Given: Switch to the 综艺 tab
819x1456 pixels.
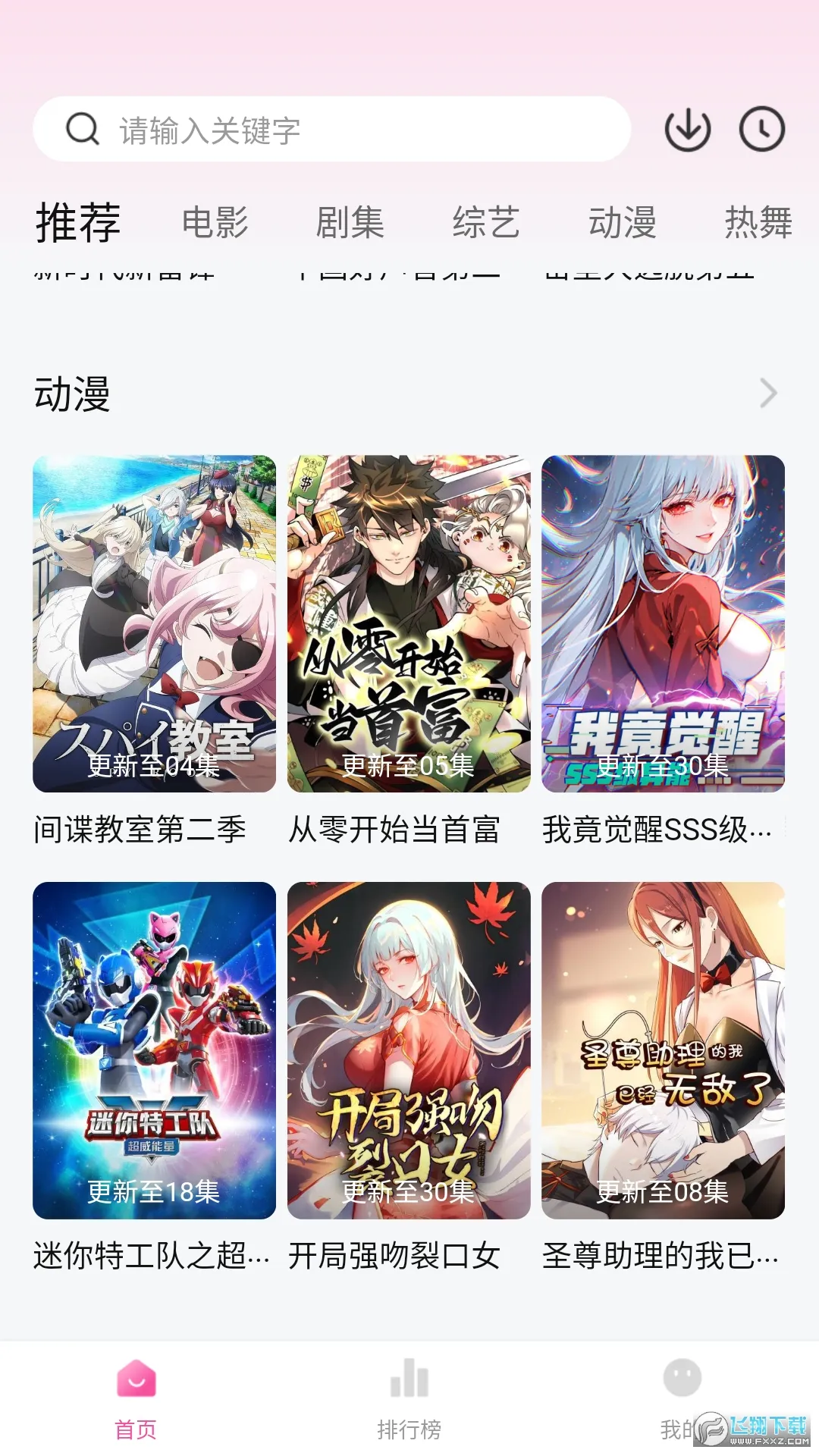Looking at the screenshot, I should point(486,223).
